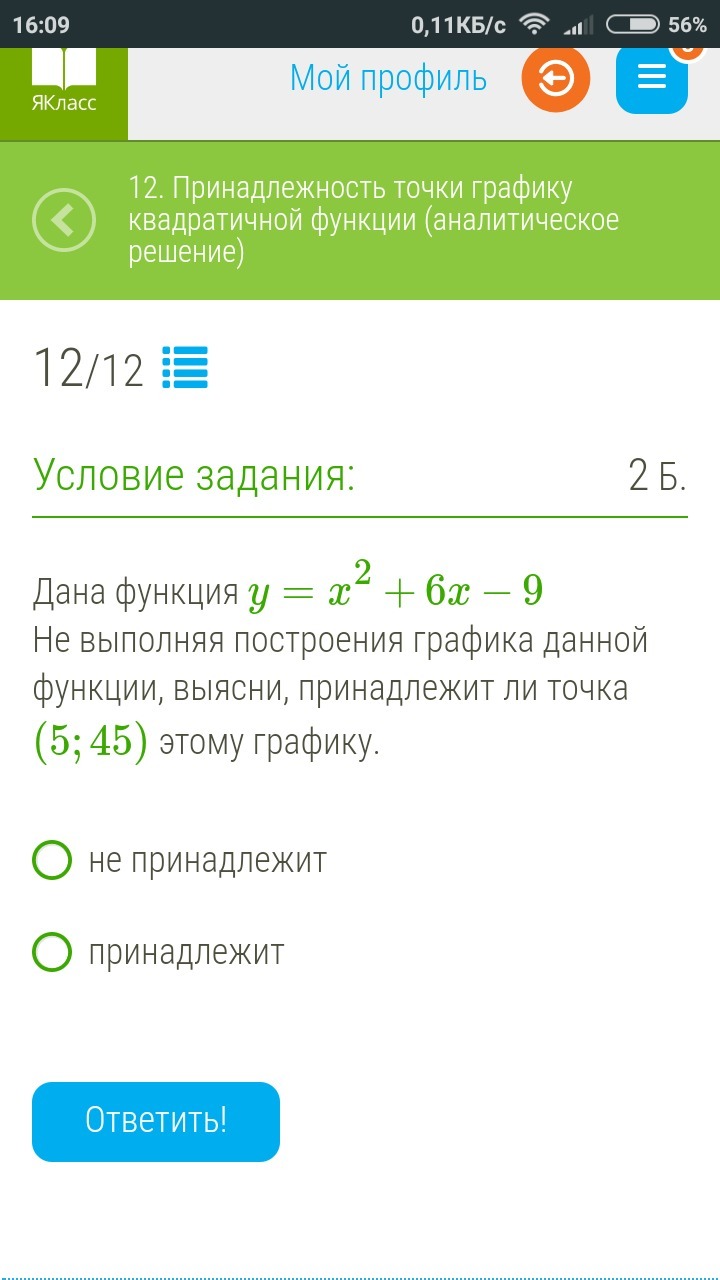
Task: Select the 'принадлежит' radio button
Action: (x=52, y=952)
